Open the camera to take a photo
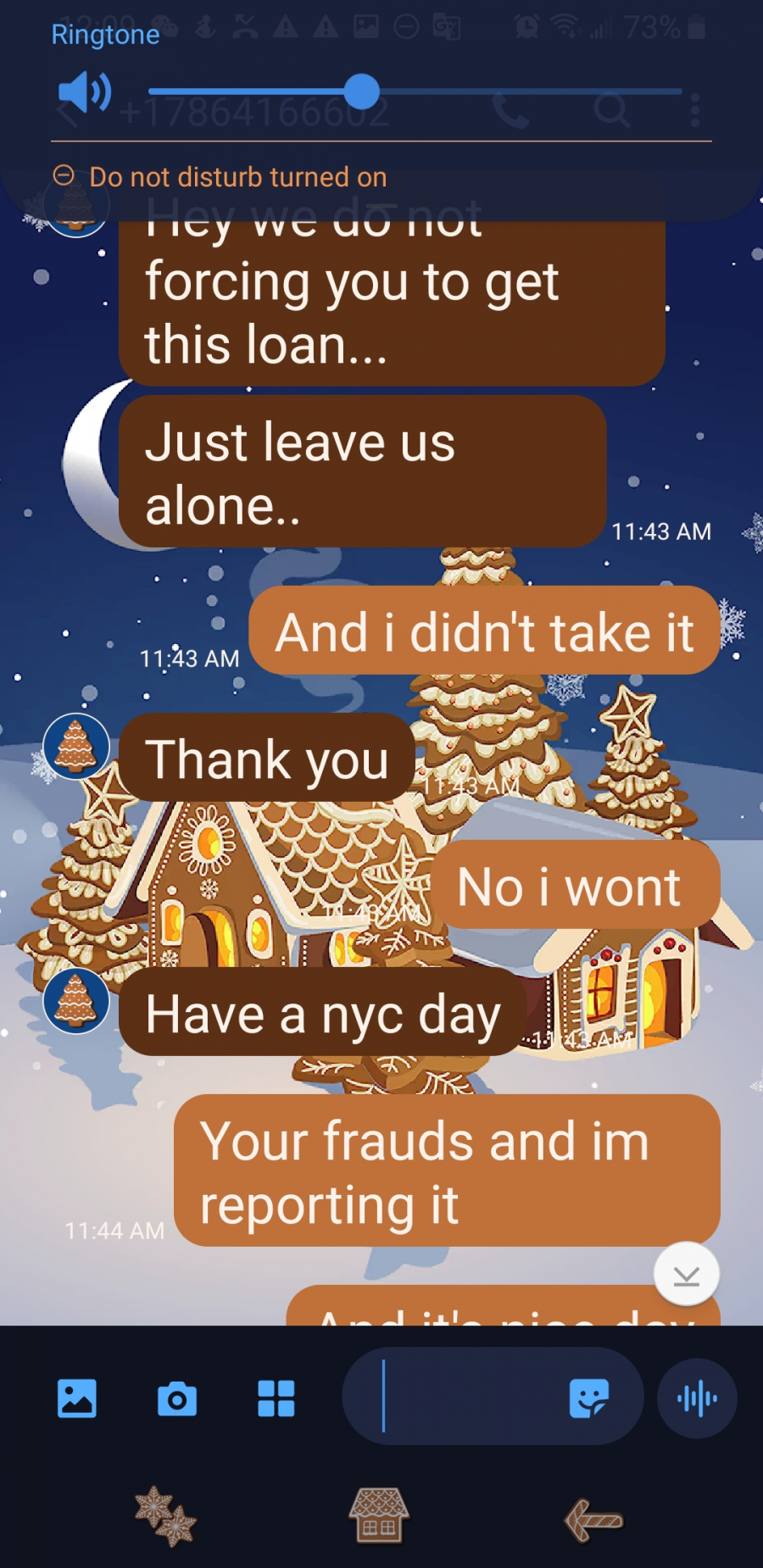763x1568 pixels. (176, 1398)
